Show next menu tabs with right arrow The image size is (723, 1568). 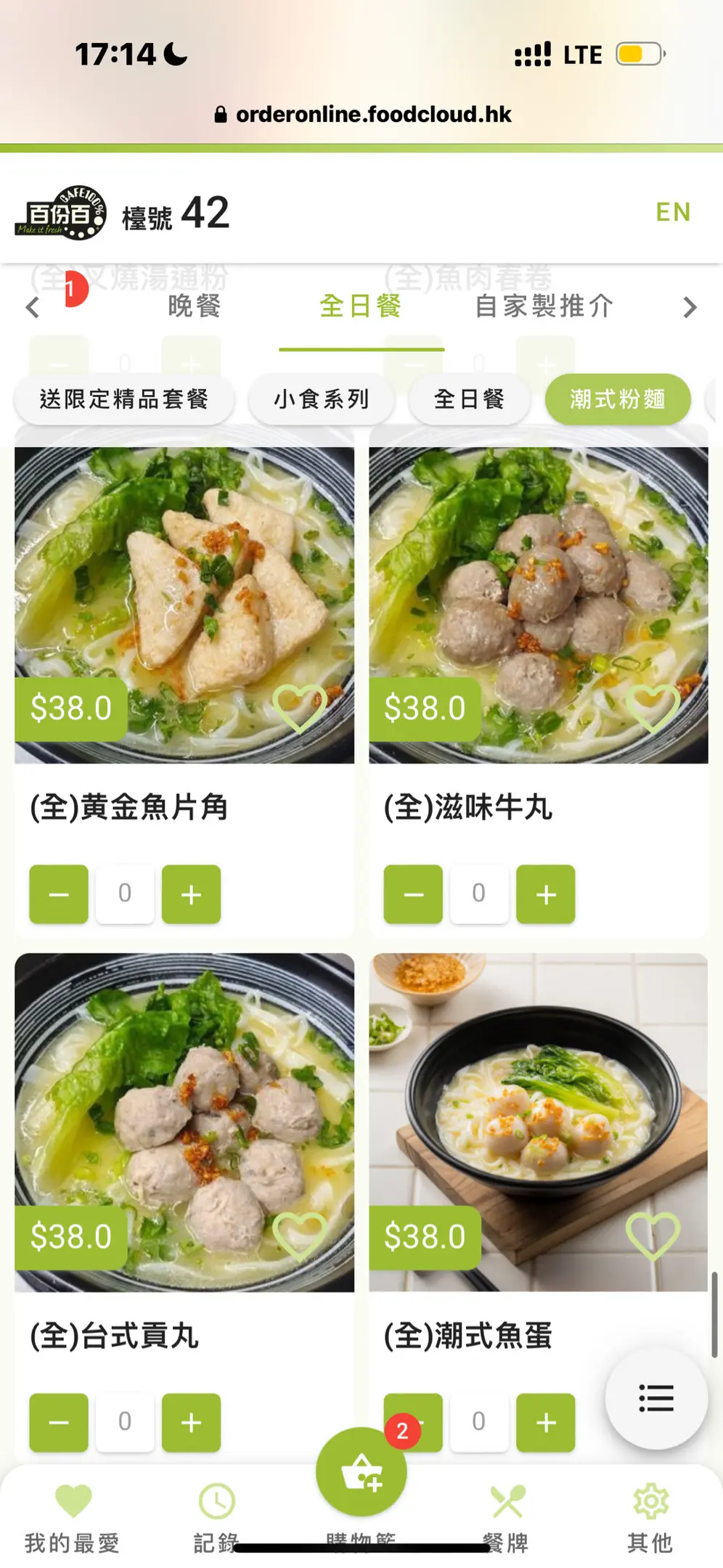pos(690,308)
